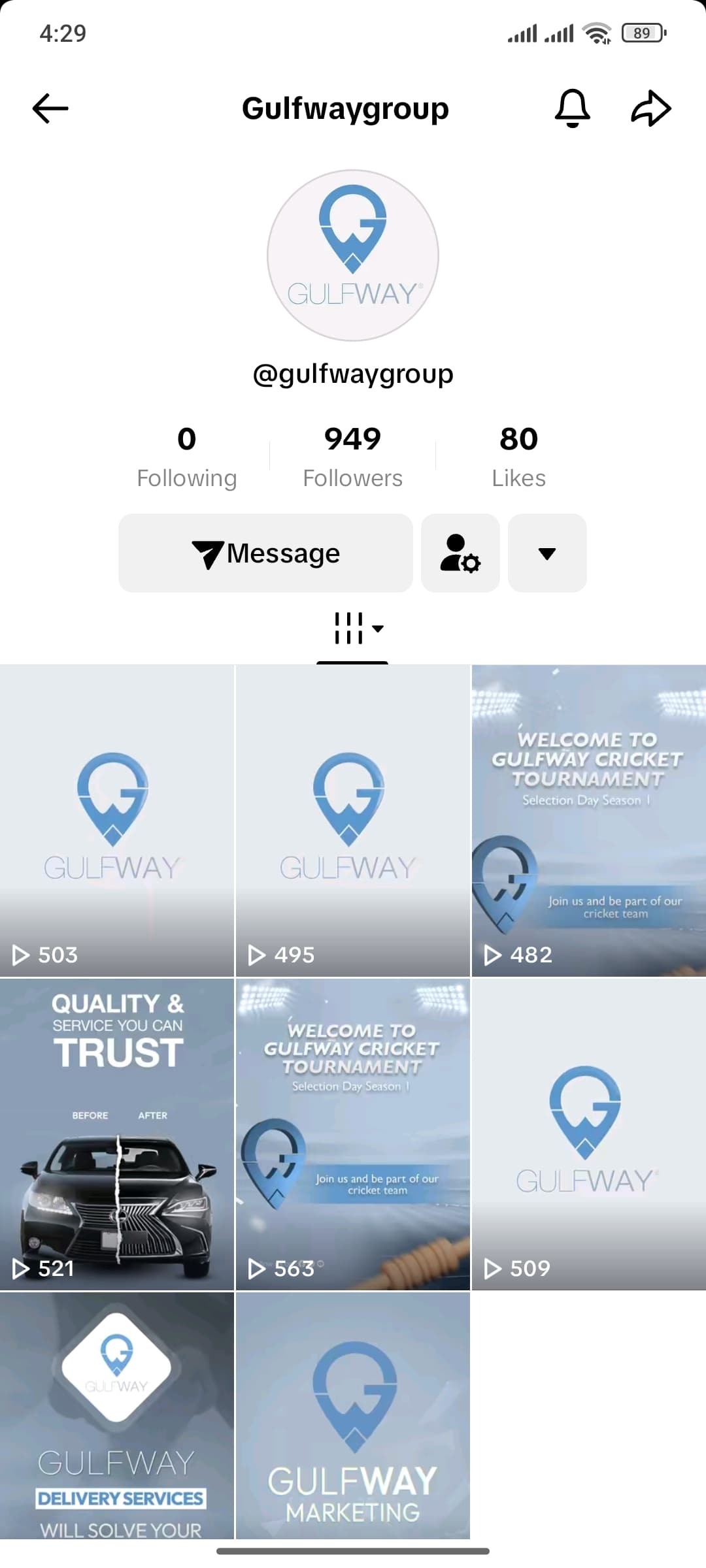Open the follow settings person icon
This screenshot has width=706, height=1568.
click(460, 553)
